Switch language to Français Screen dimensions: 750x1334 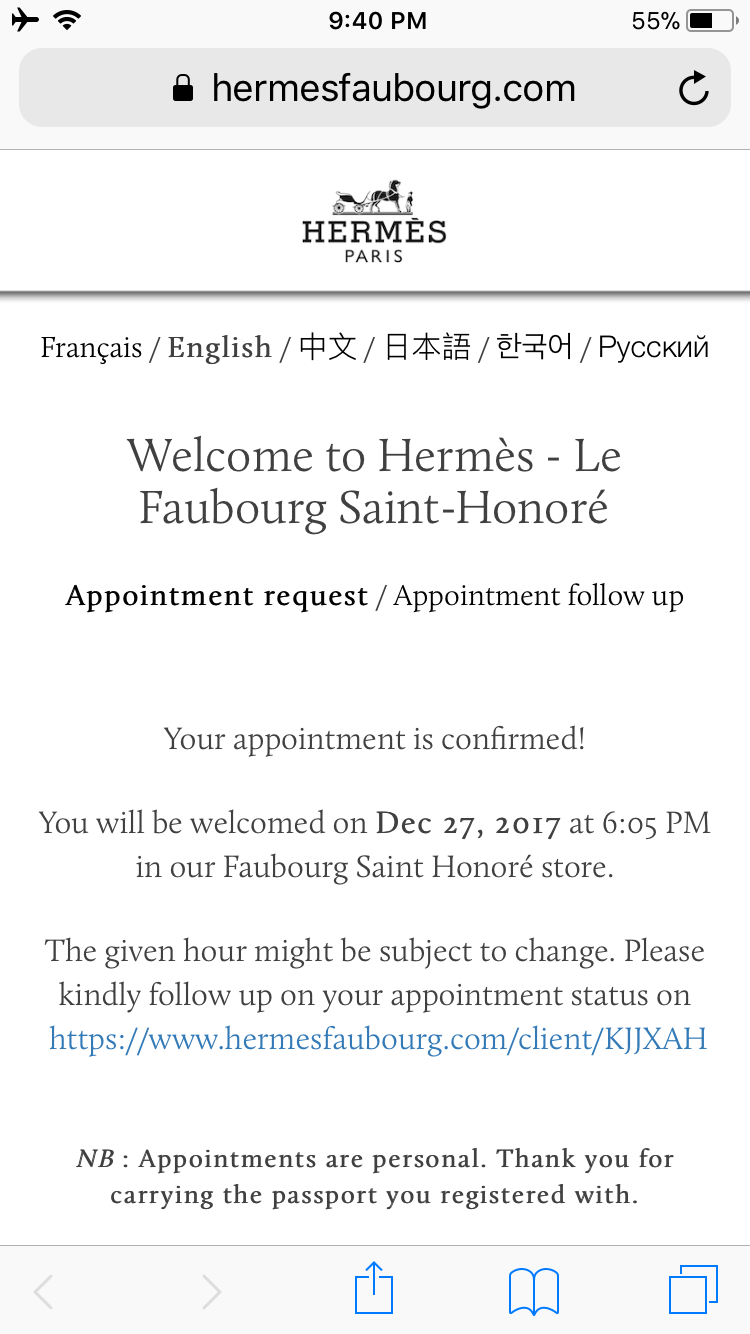(x=91, y=348)
